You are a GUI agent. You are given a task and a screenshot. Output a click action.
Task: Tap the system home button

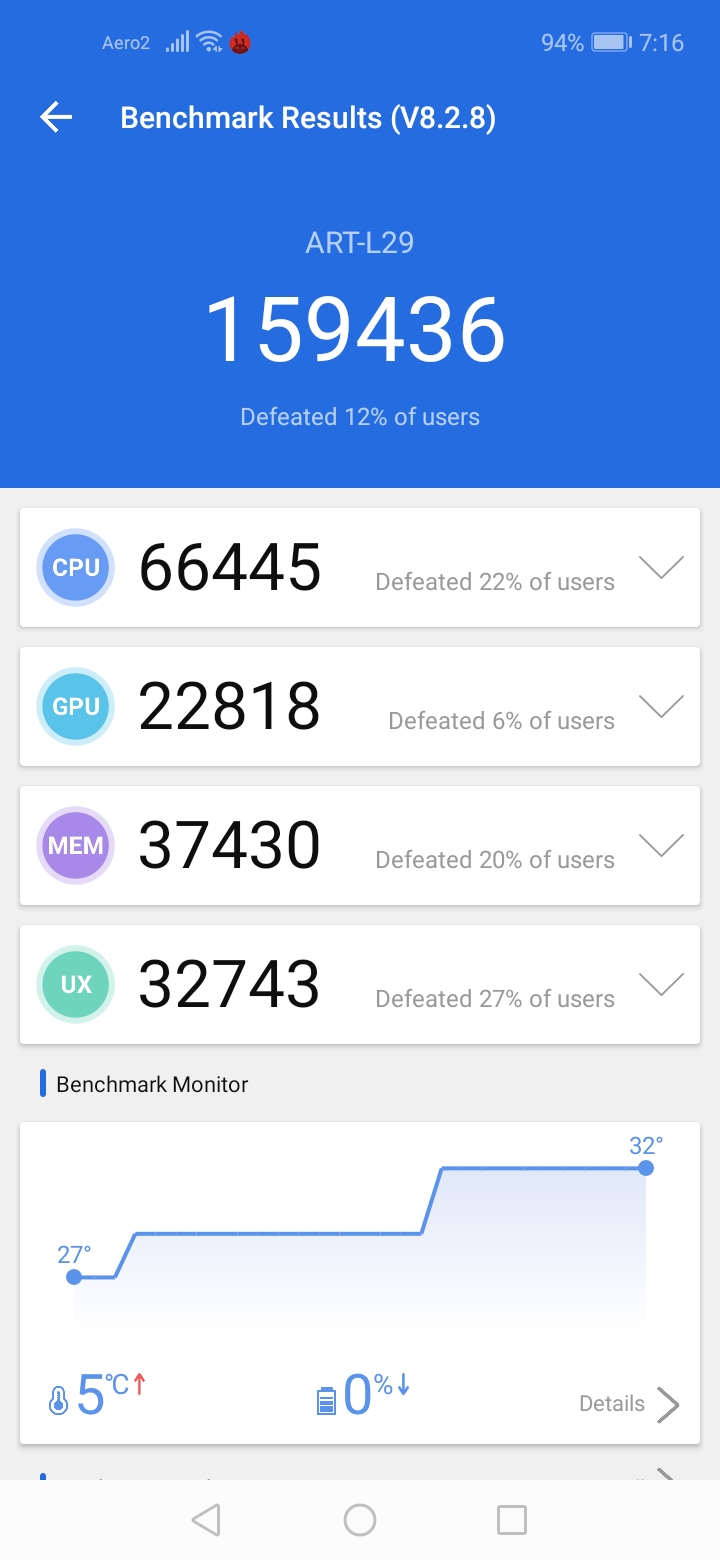coord(360,1520)
